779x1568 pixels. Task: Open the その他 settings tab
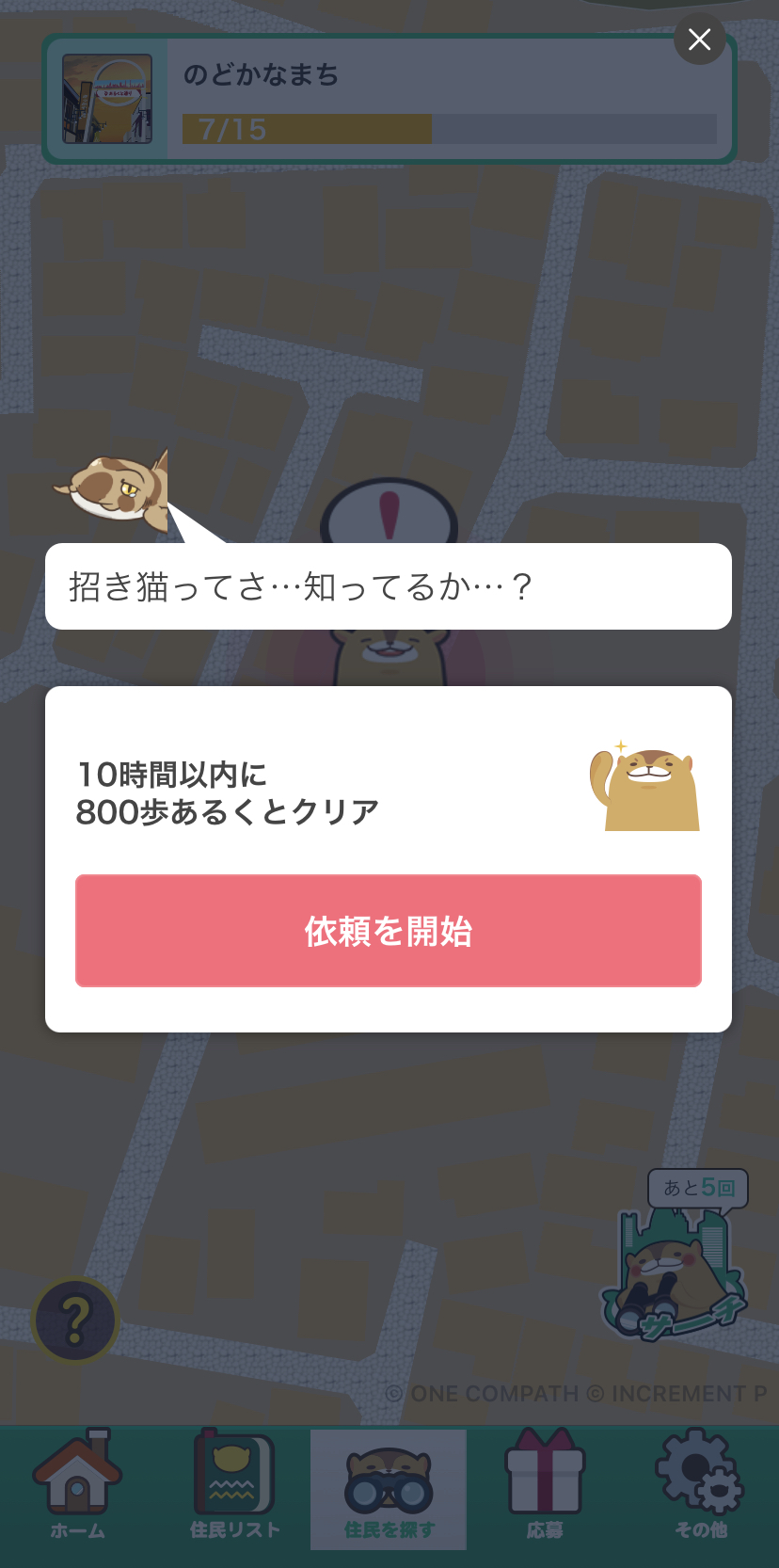(700, 1488)
